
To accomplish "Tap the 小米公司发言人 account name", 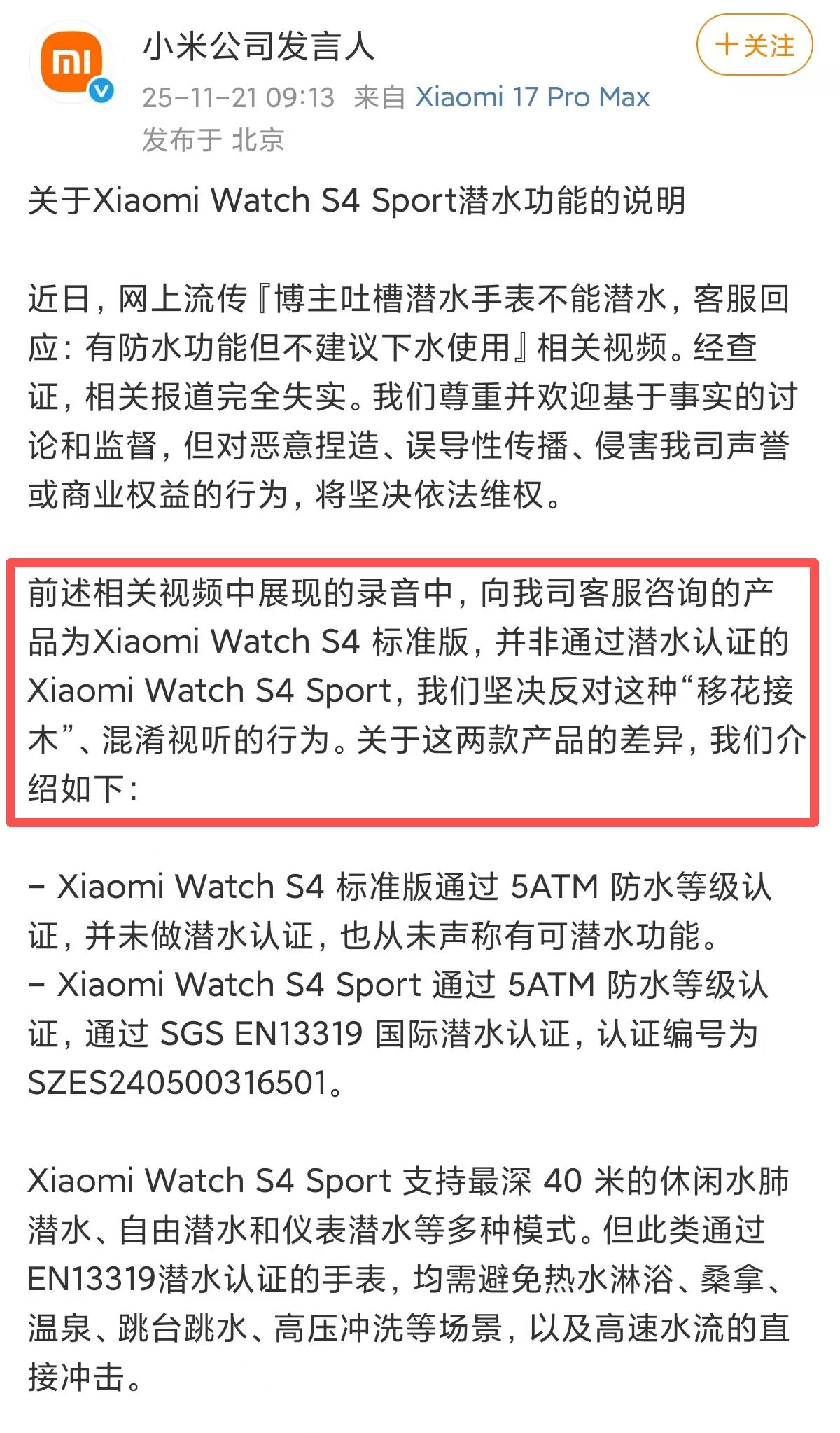I will click(x=258, y=47).
